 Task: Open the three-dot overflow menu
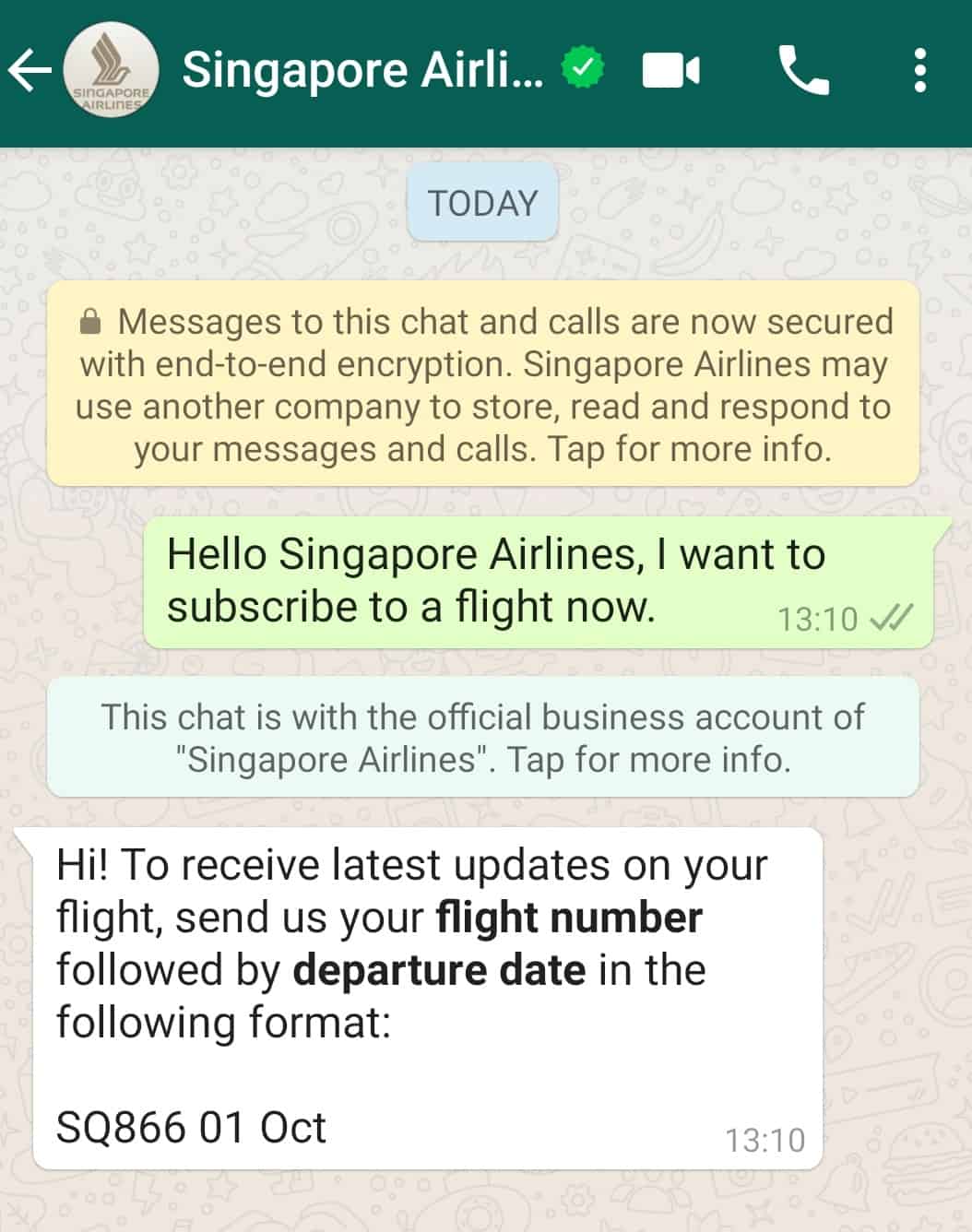click(919, 70)
